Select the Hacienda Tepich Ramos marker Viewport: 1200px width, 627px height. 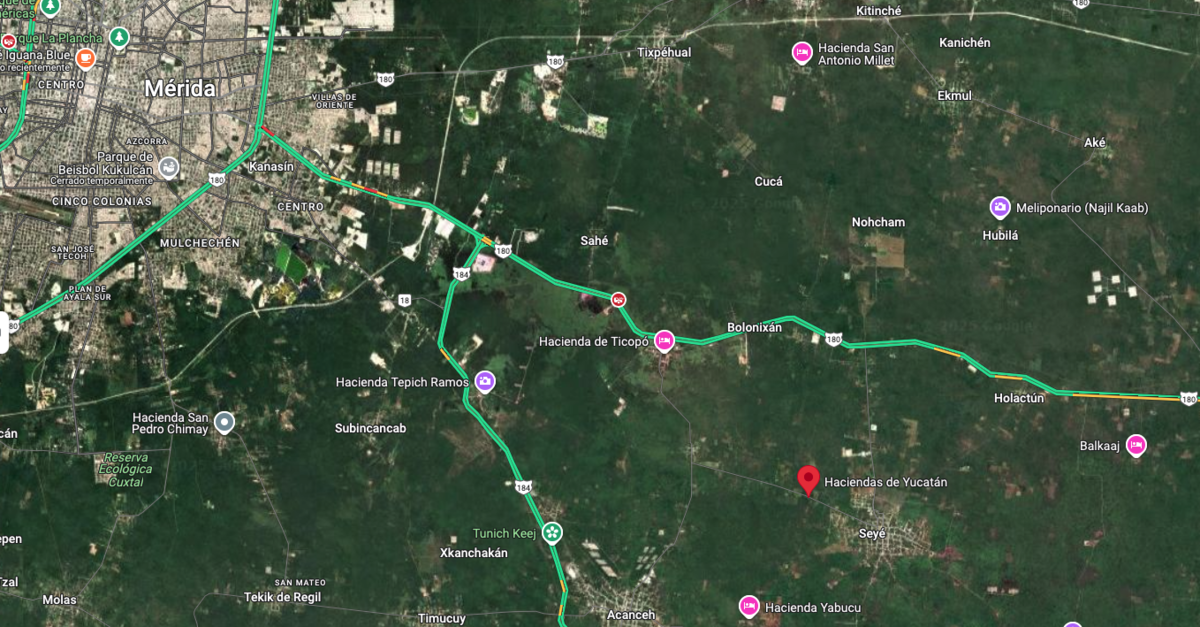tap(485, 381)
